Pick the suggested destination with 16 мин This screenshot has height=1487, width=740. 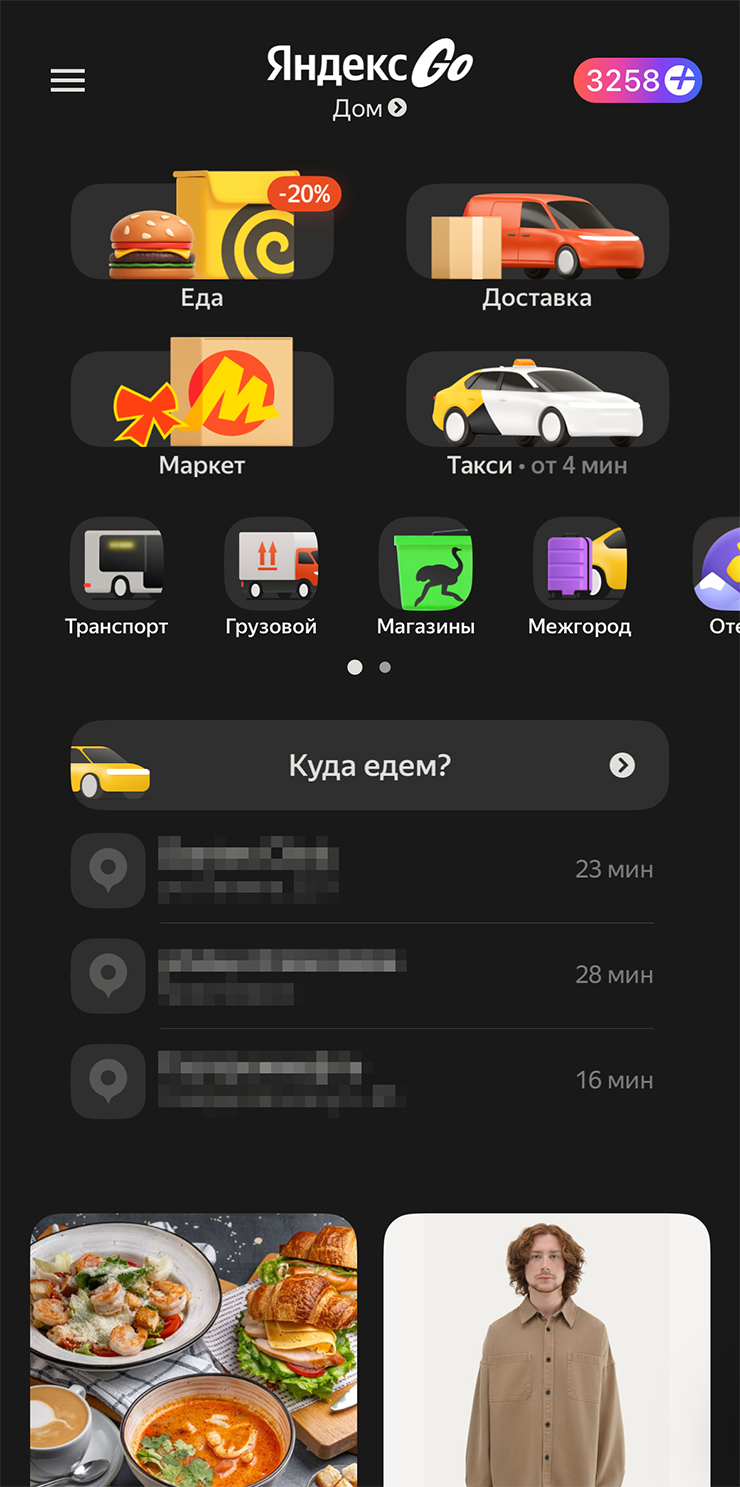click(362, 1081)
